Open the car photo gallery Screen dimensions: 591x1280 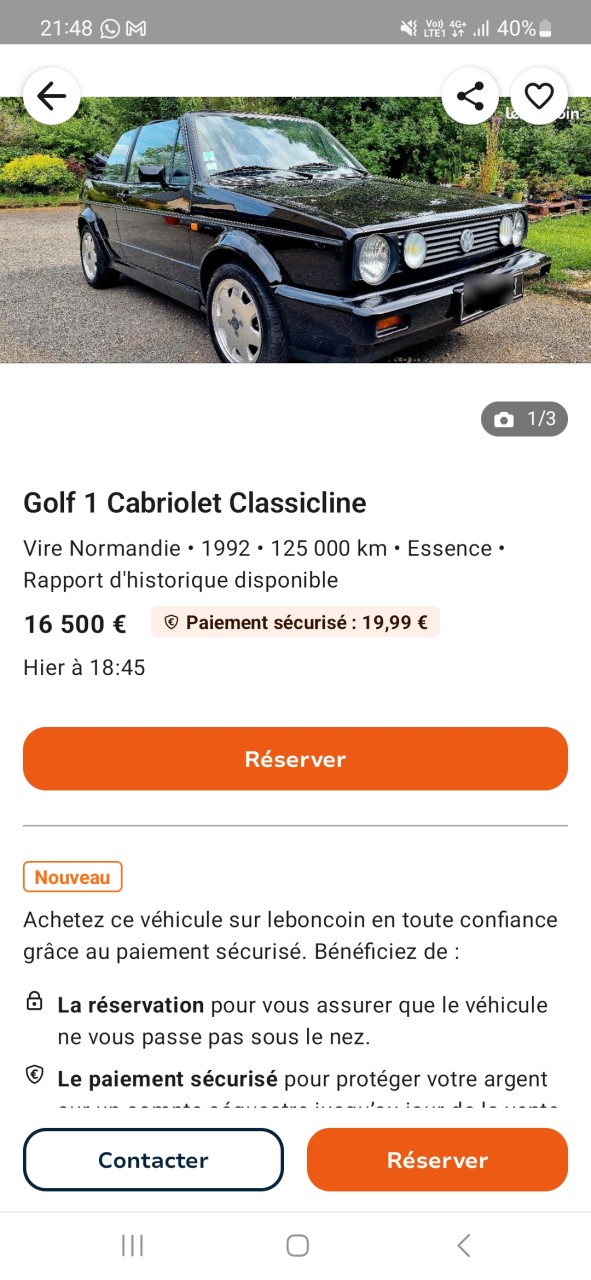tap(295, 230)
